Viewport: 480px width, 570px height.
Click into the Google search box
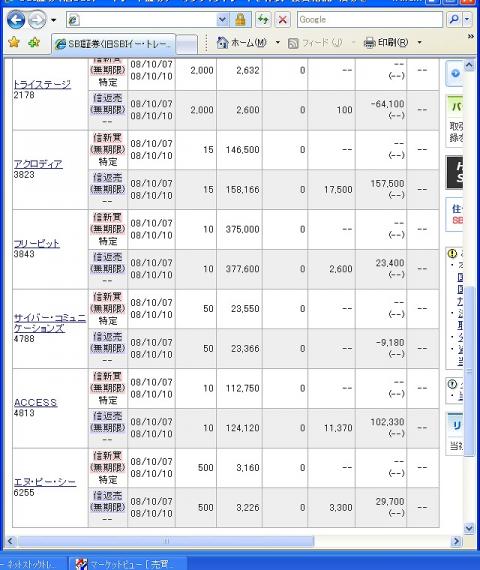click(370, 20)
